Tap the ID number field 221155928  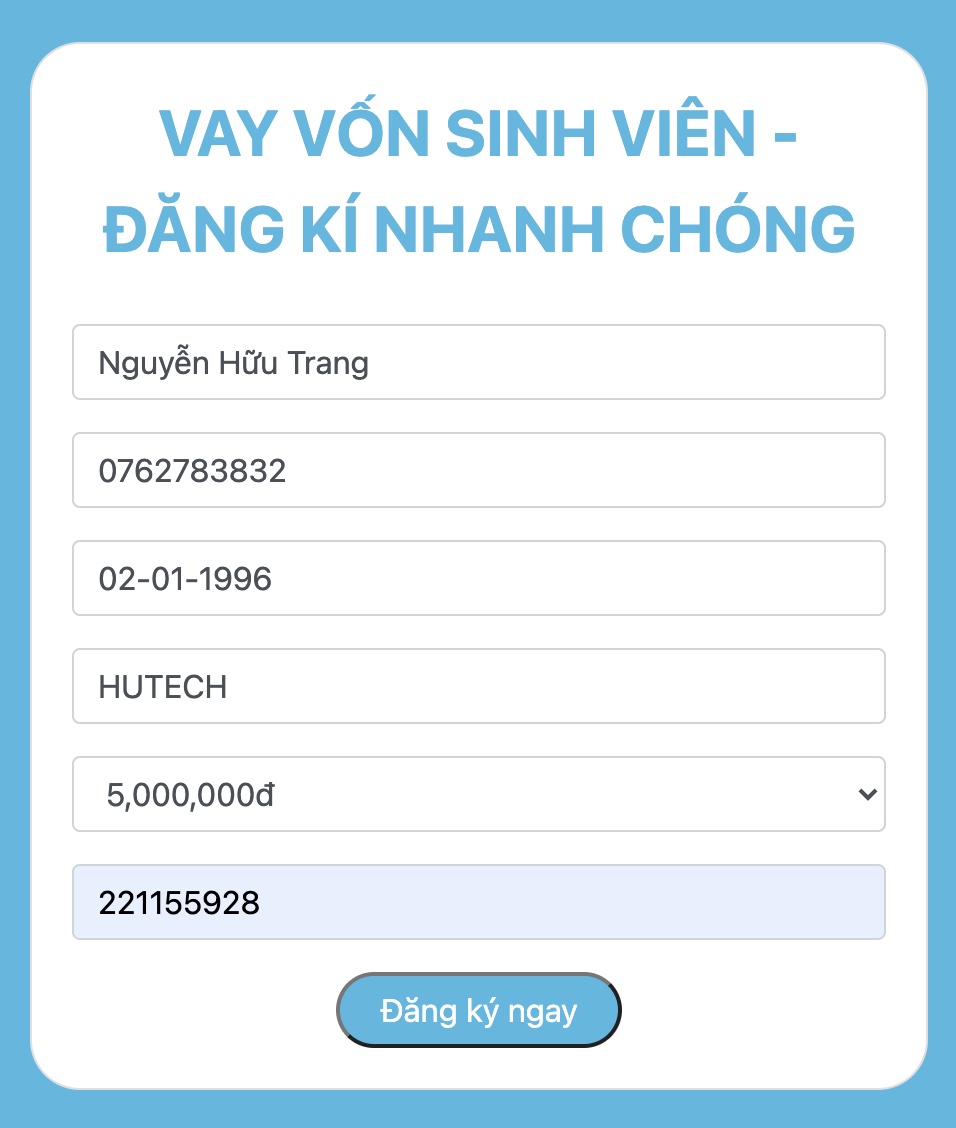pyautogui.click(x=478, y=902)
